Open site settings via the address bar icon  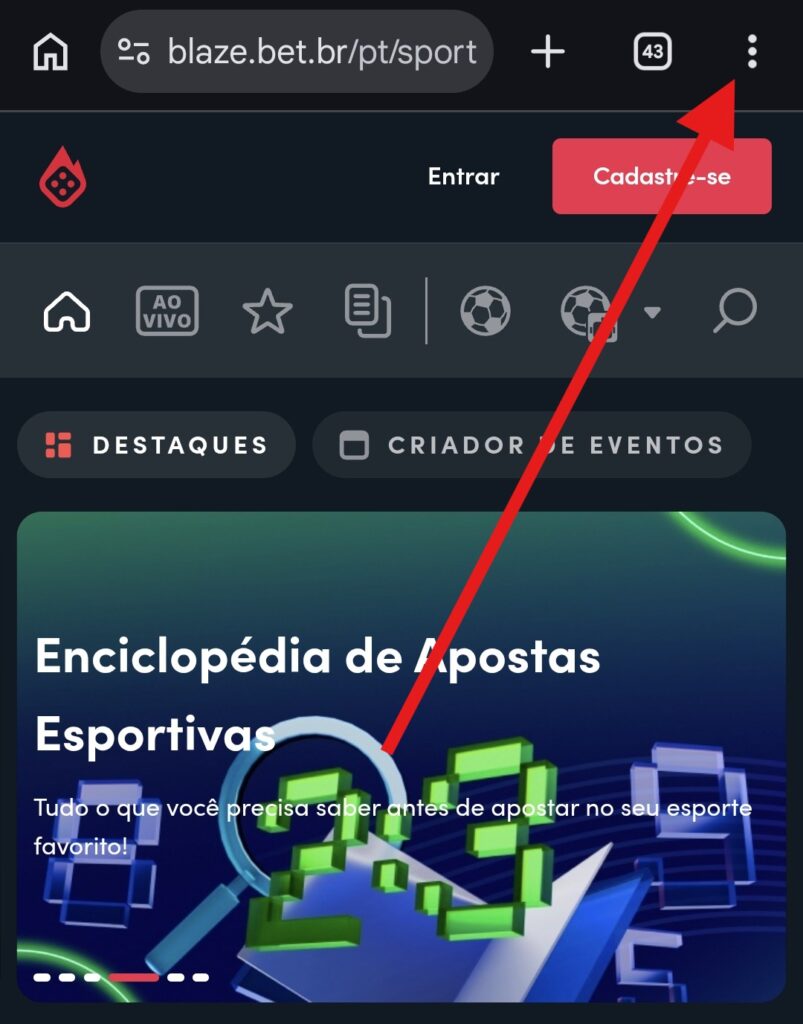point(137,52)
